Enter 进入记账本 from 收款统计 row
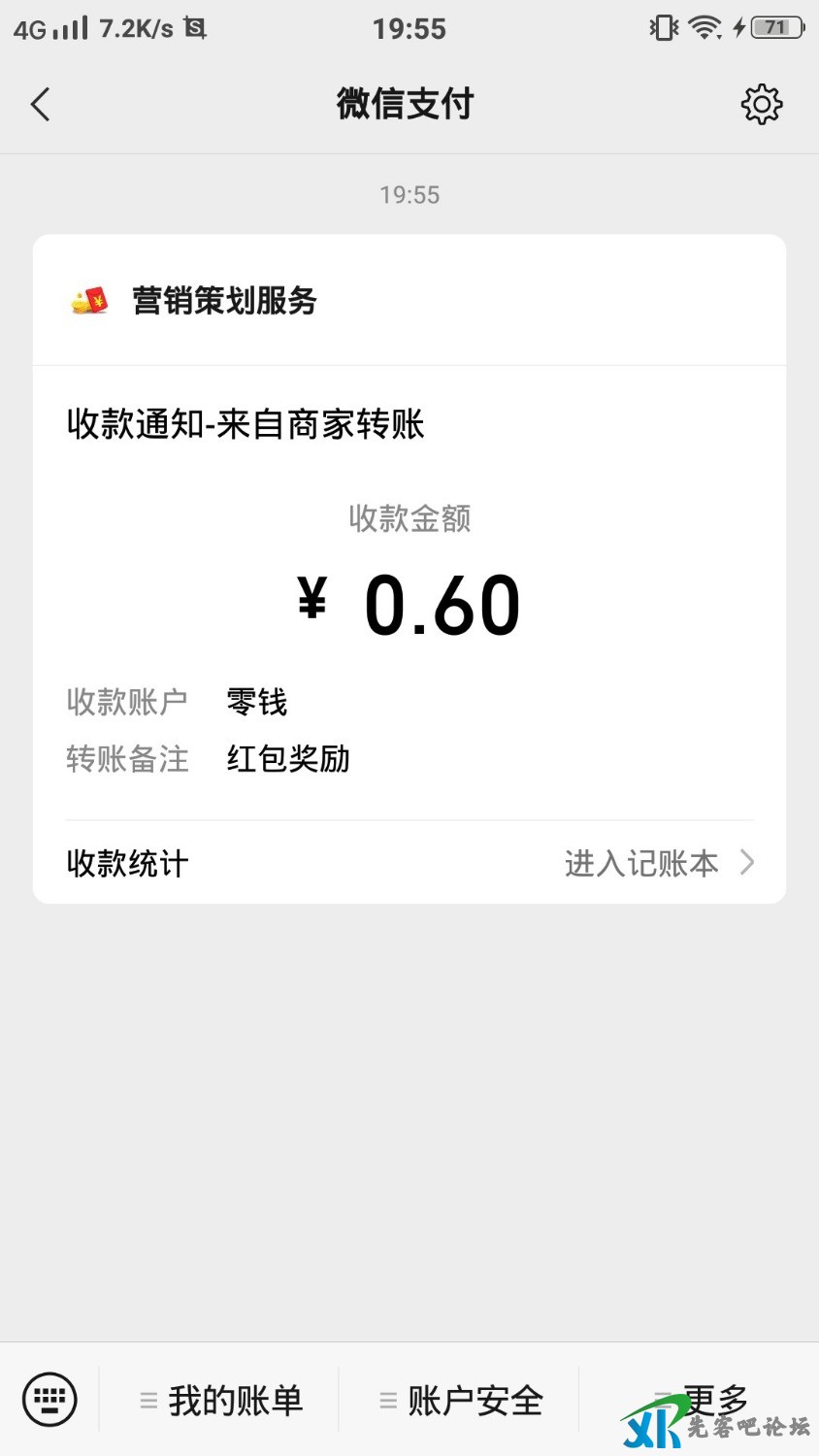 [x=658, y=863]
